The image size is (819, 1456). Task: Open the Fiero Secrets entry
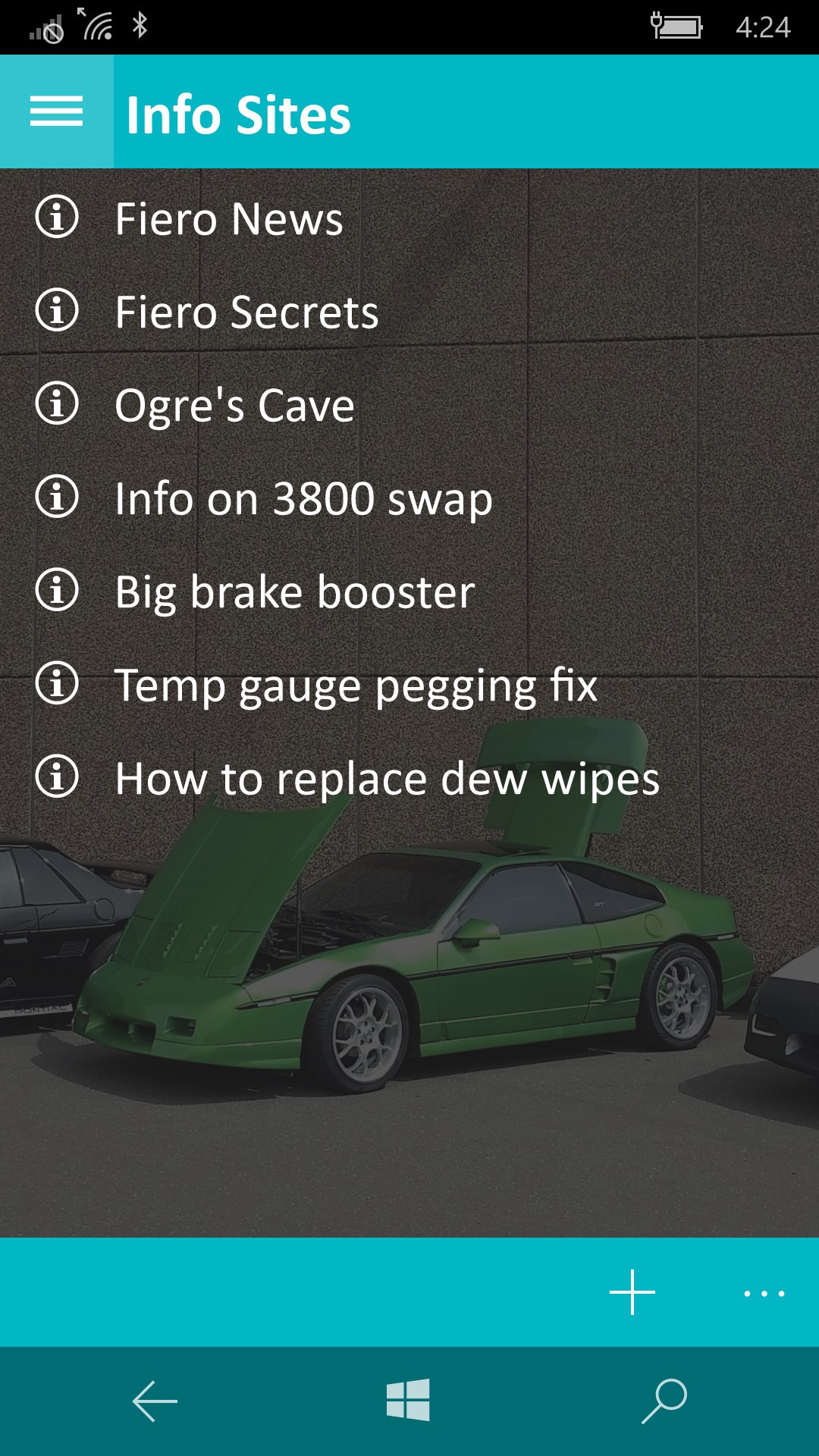pos(246,312)
